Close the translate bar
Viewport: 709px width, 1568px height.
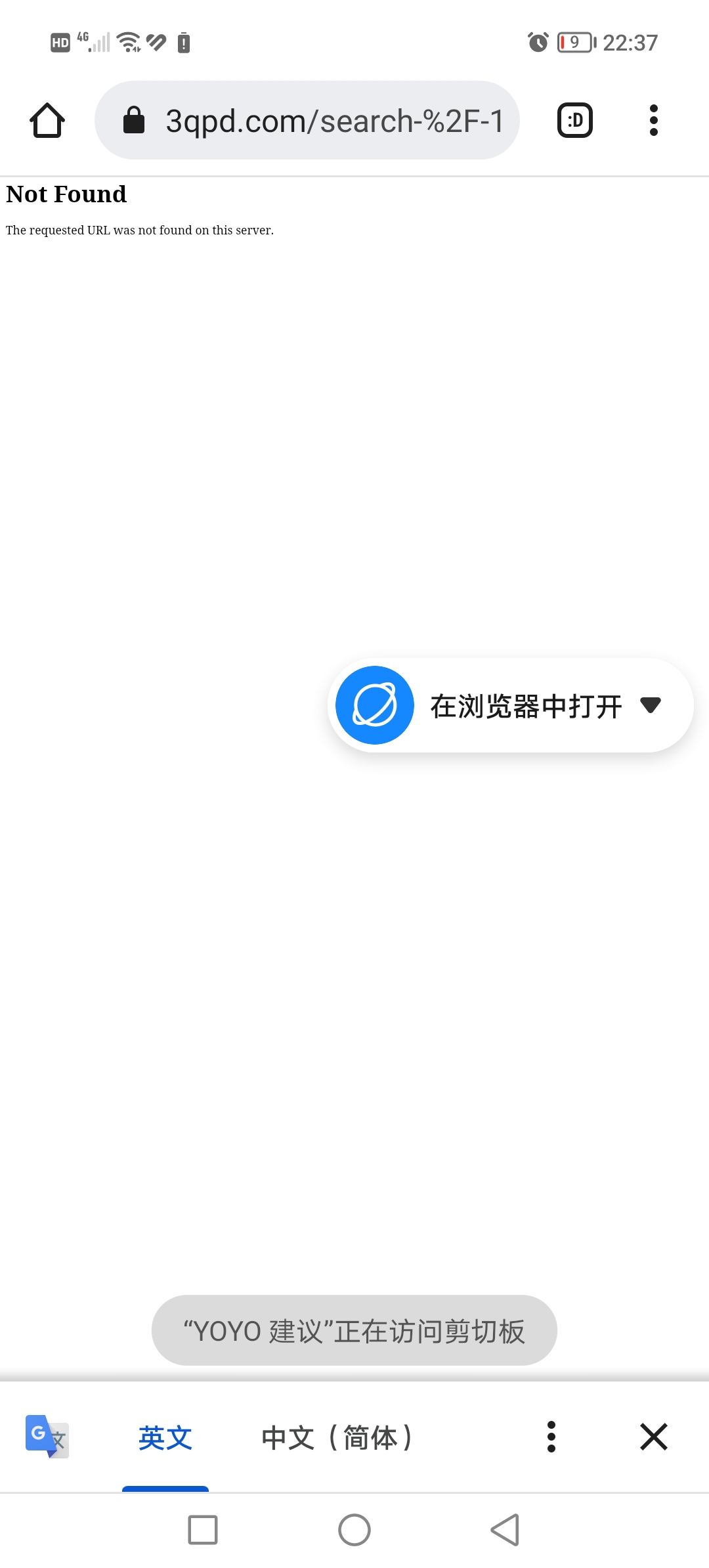coord(654,1437)
